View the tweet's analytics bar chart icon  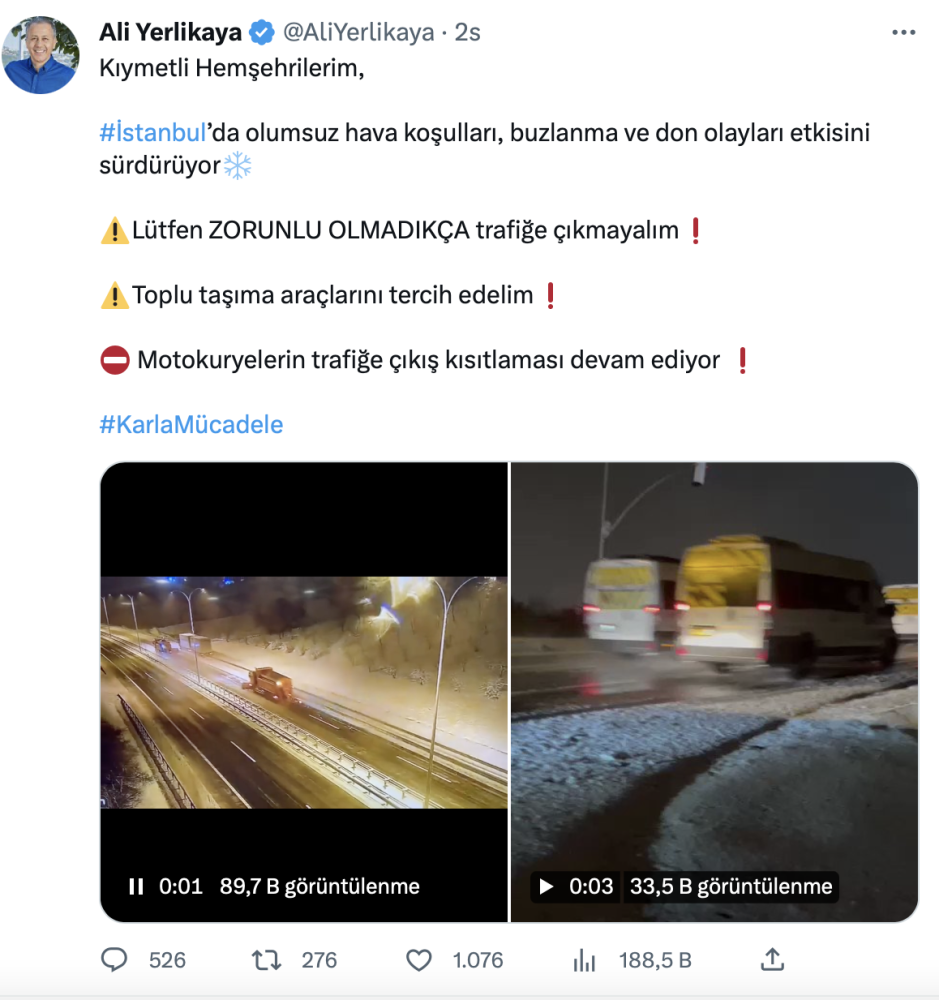(585, 960)
